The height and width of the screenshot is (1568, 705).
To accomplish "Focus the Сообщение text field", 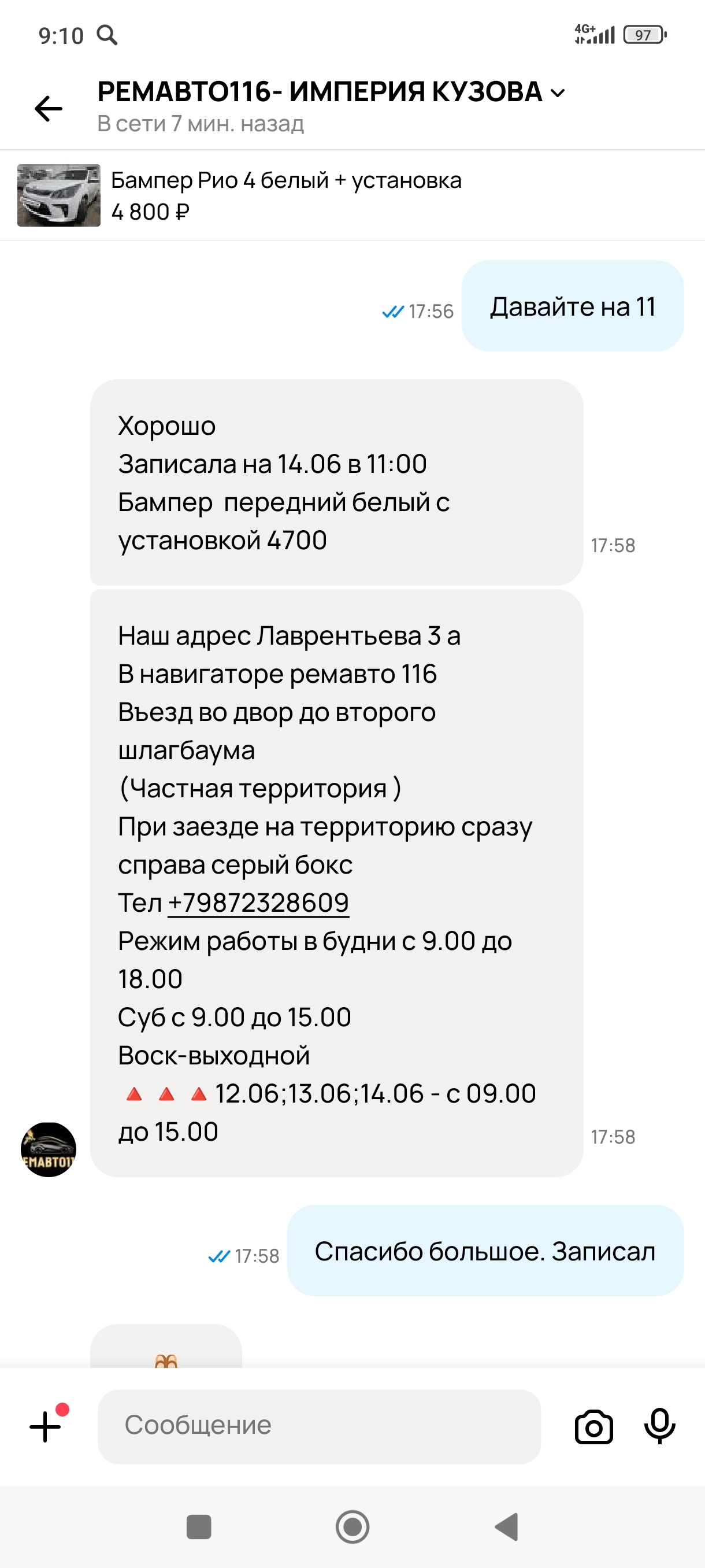I will coord(319,1426).
